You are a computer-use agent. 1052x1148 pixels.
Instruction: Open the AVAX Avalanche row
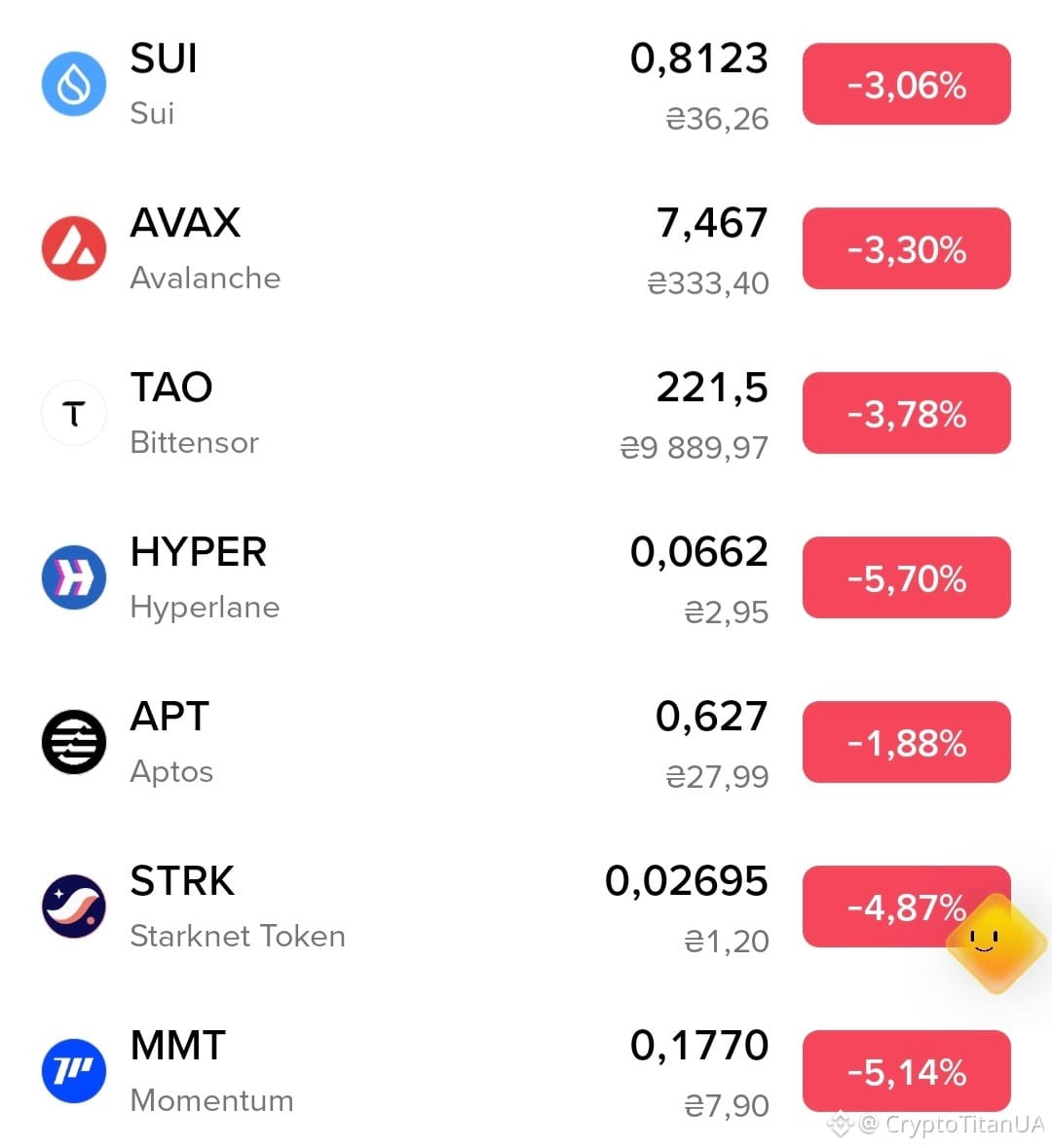pyautogui.click(x=526, y=249)
